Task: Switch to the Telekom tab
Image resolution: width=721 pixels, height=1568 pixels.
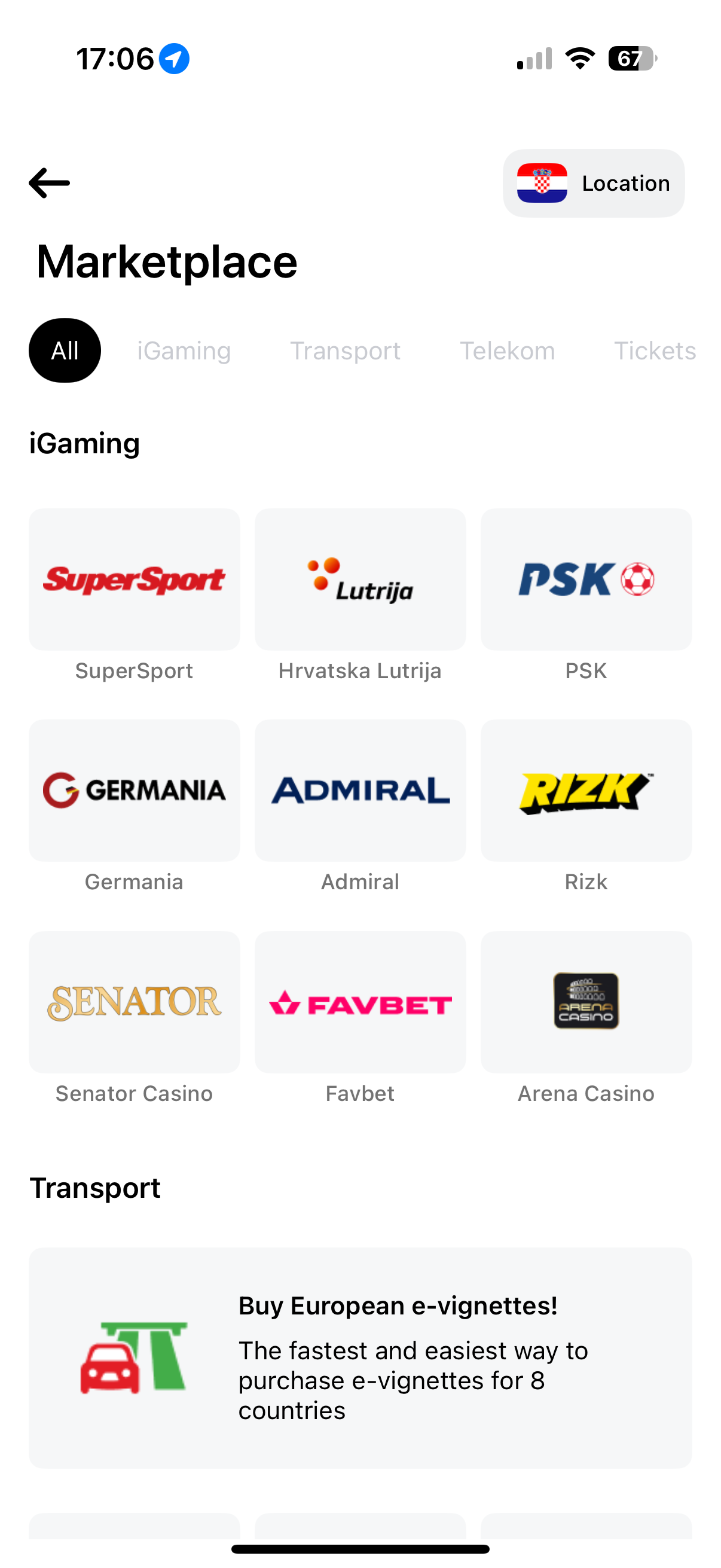Action: click(507, 351)
